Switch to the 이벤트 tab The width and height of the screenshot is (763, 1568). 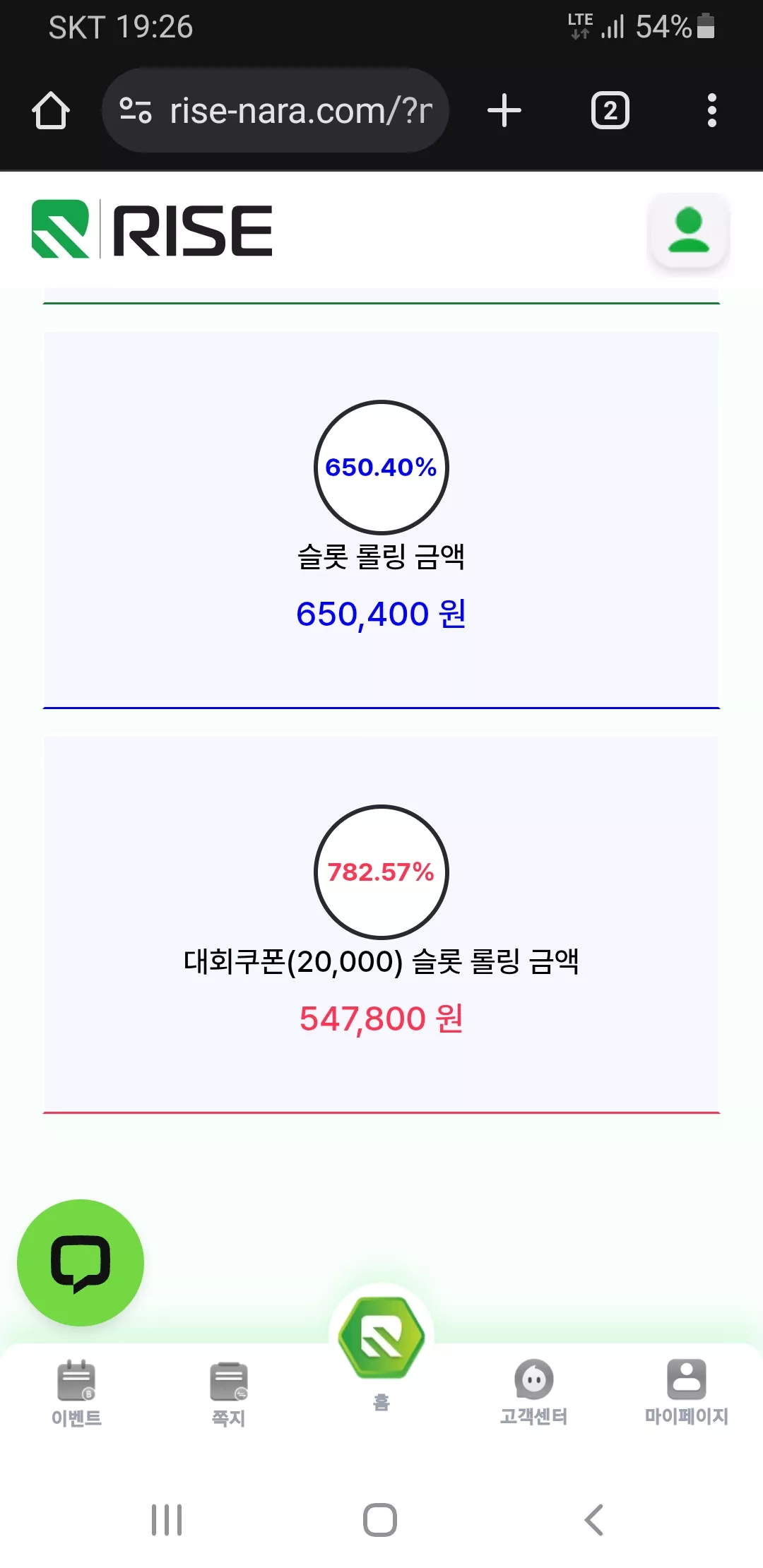coord(76,1393)
